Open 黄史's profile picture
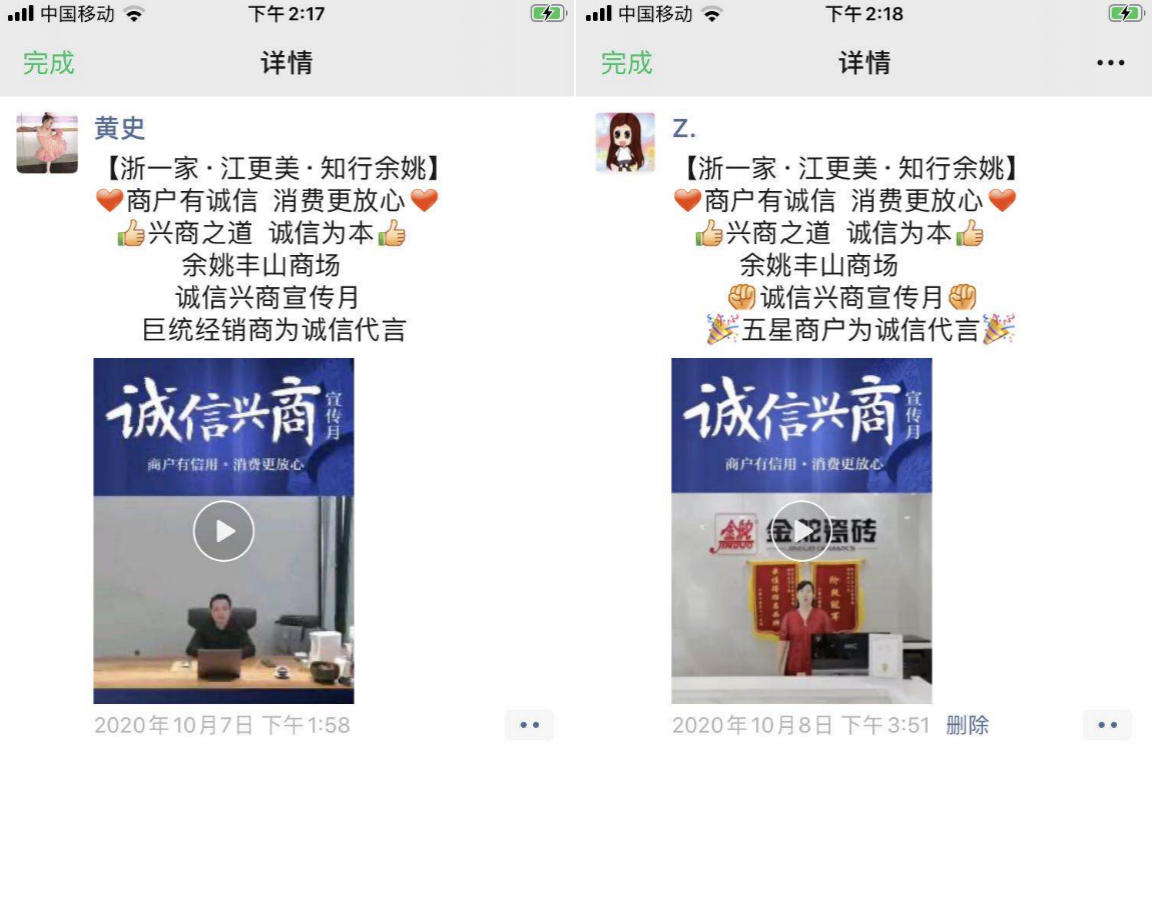1152x920 pixels. tap(47, 143)
